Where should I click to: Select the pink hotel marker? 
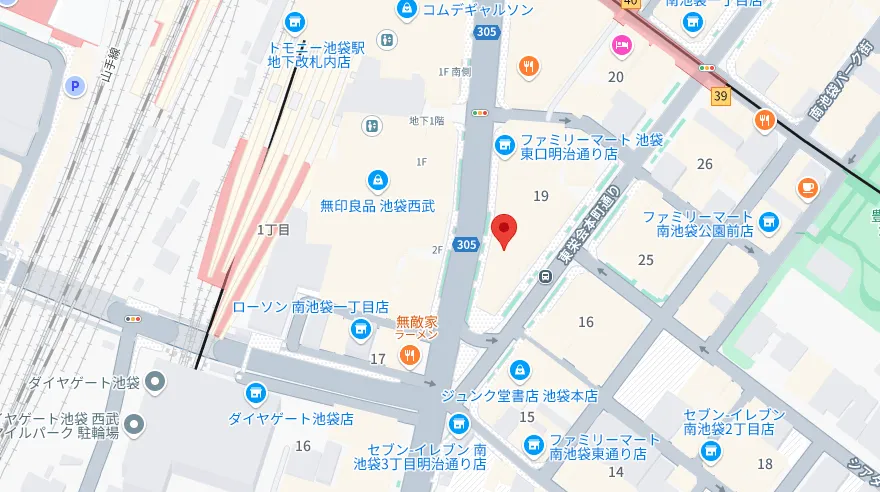pos(620,45)
